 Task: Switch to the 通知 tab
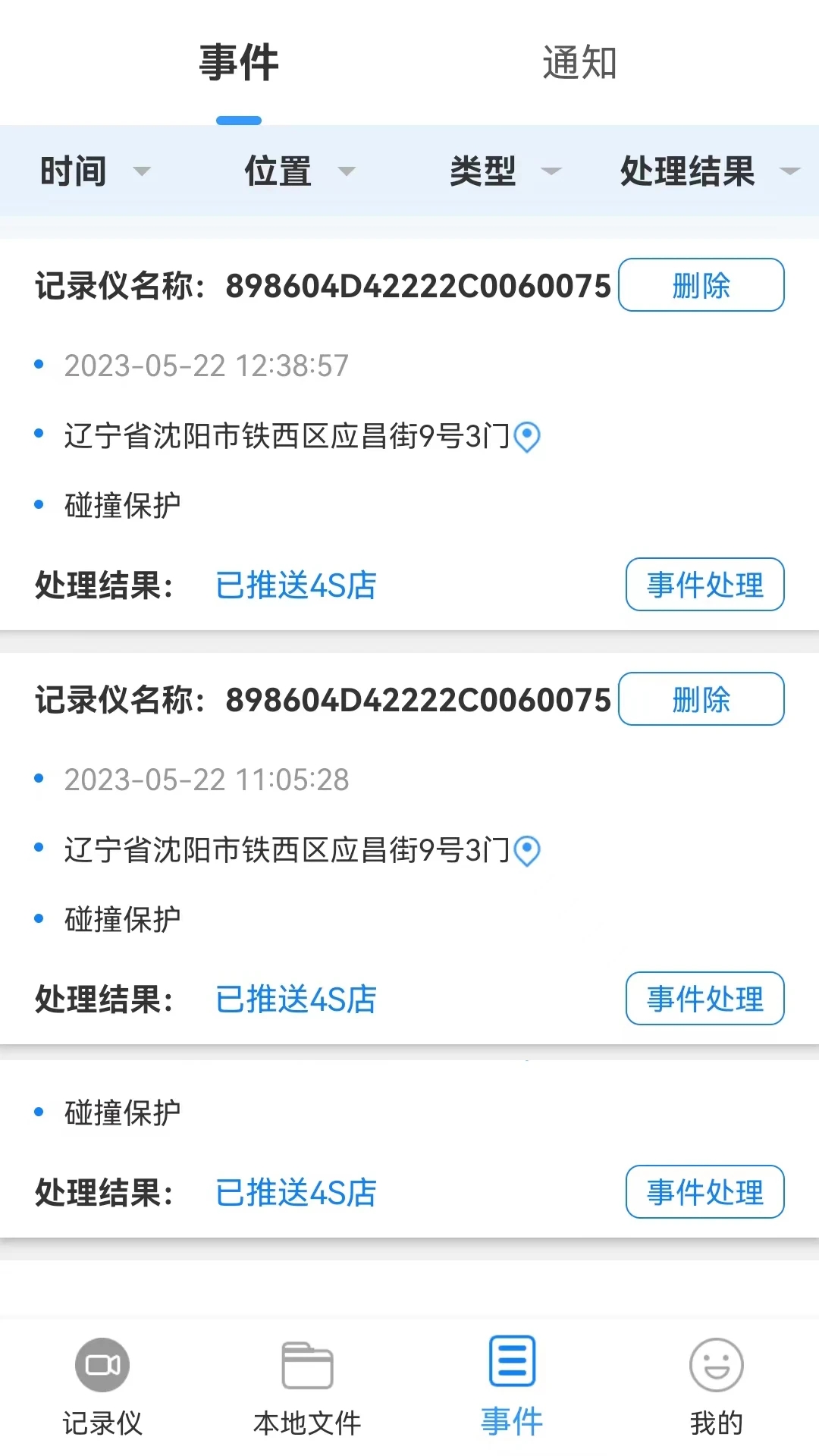pos(580,64)
